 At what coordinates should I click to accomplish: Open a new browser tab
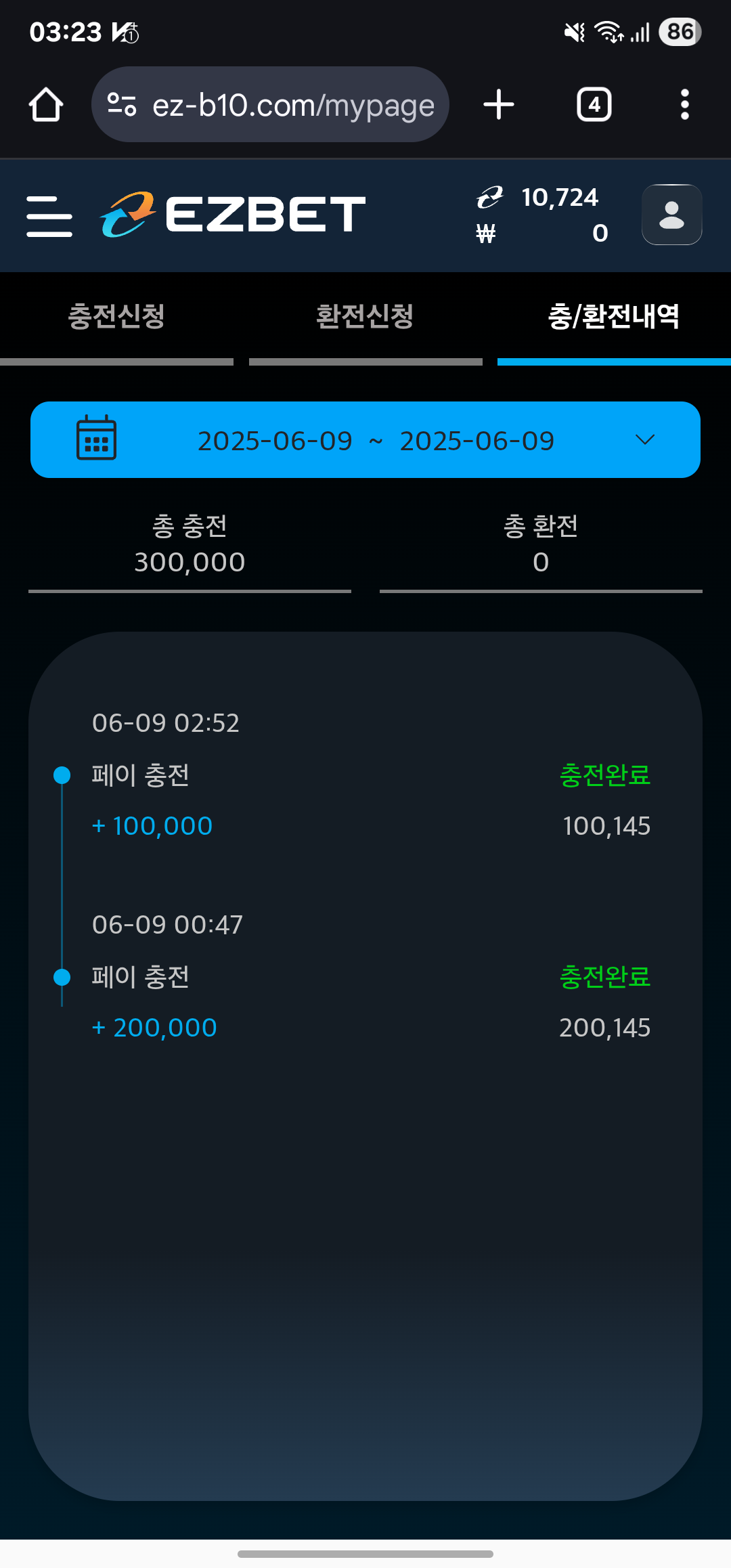click(x=499, y=105)
